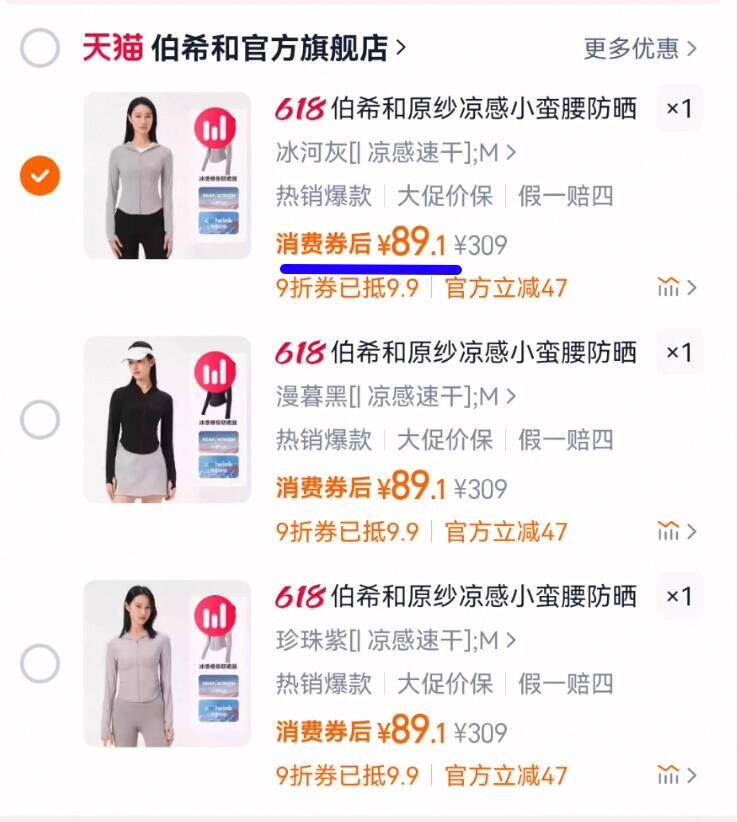Adjust quantity of the 冰河灰 jacket

coord(679,108)
